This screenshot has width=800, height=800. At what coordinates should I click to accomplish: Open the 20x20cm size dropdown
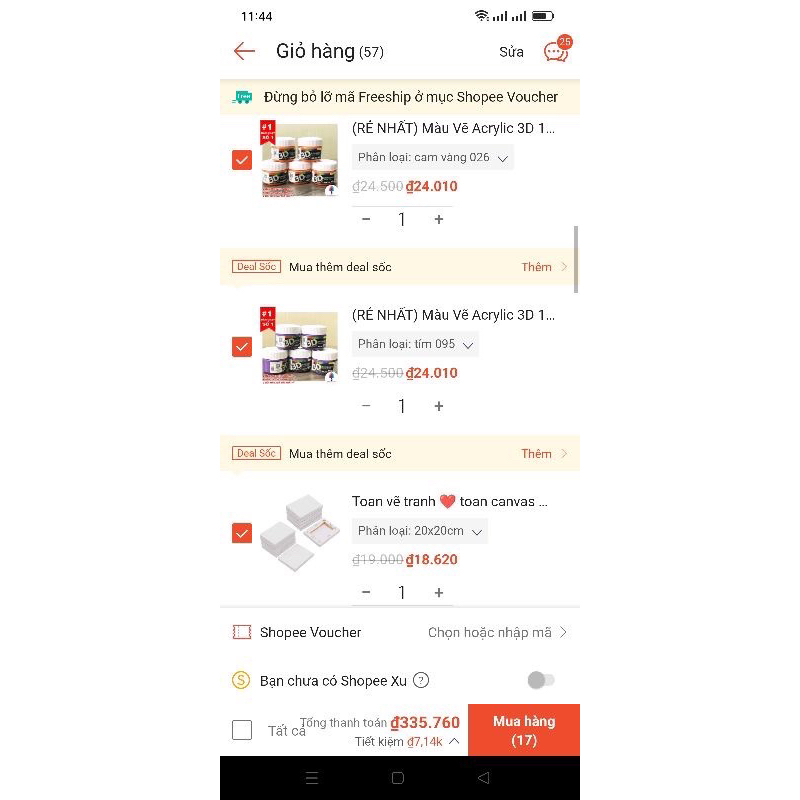[x=420, y=531]
